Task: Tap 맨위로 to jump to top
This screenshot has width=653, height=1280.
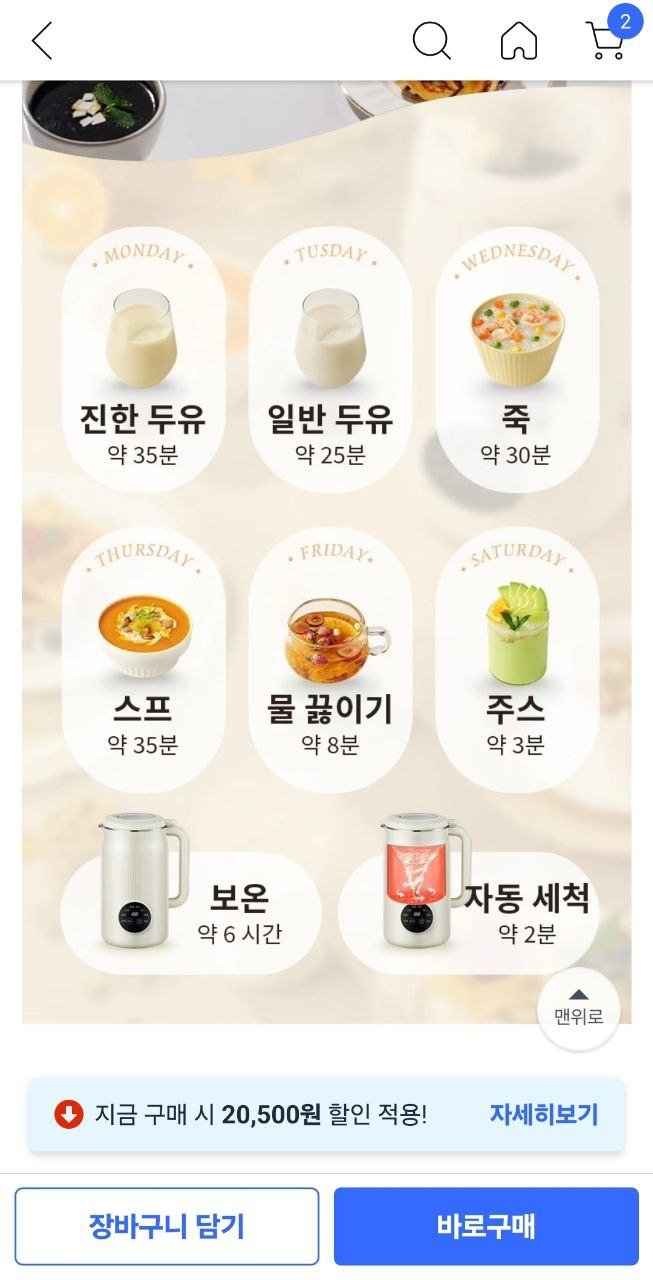Action: pos(578,1008)
